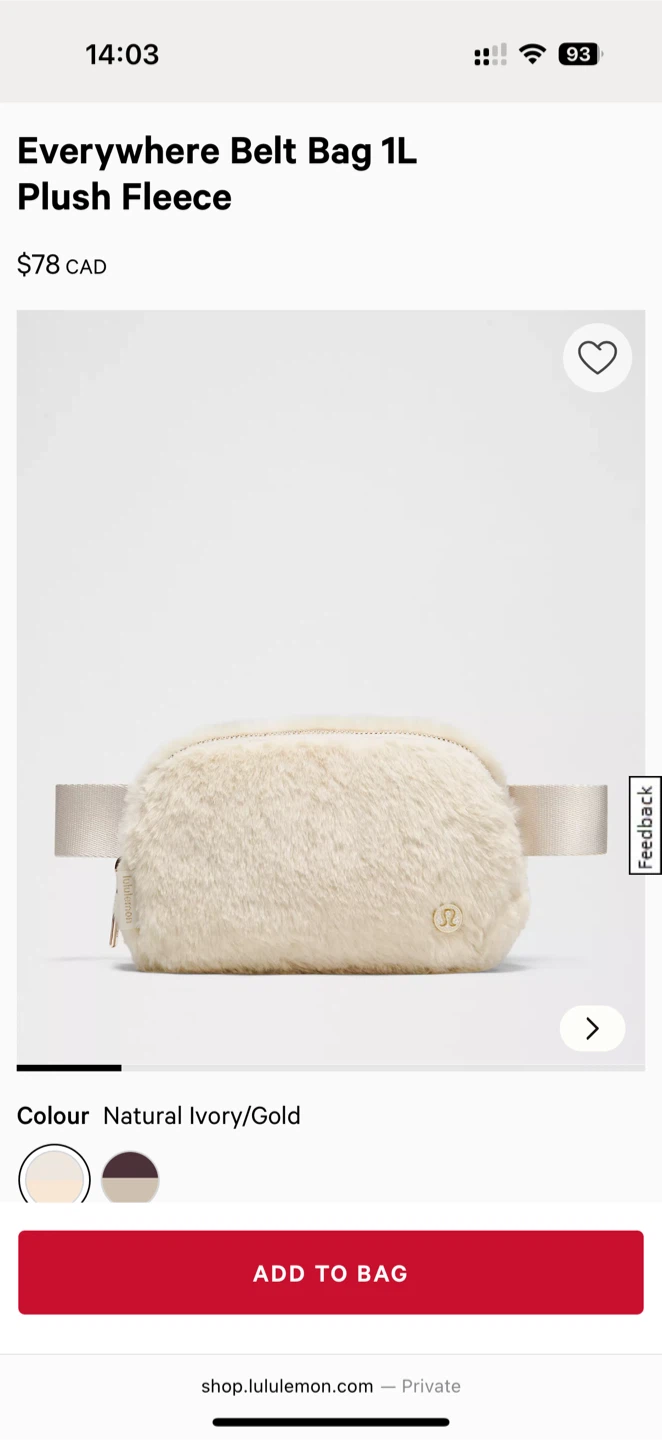The width and height of the screenshot is (662, 1440).
Task: Add belt bag to wishlist with heart icon
Action: pos(597,358)
